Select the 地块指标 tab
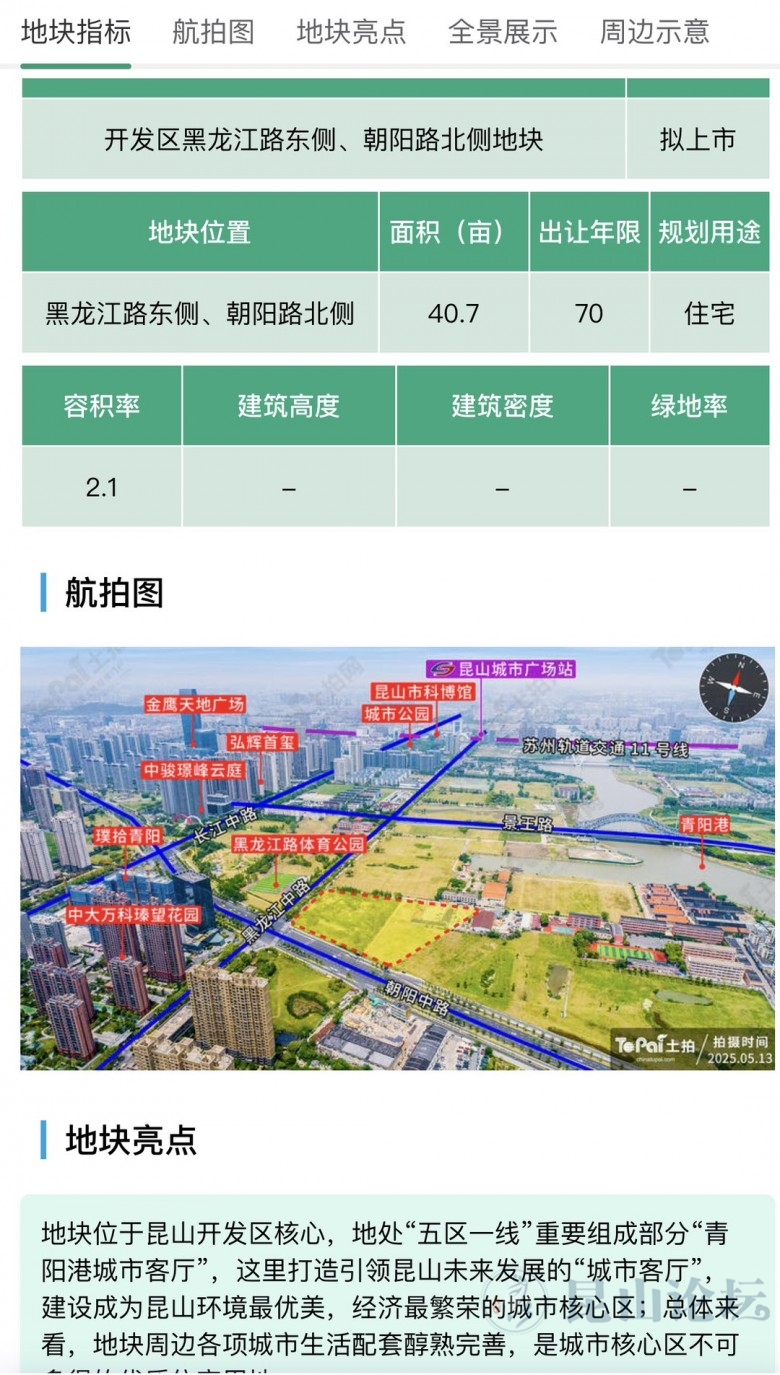 click(x=76, y=32)
